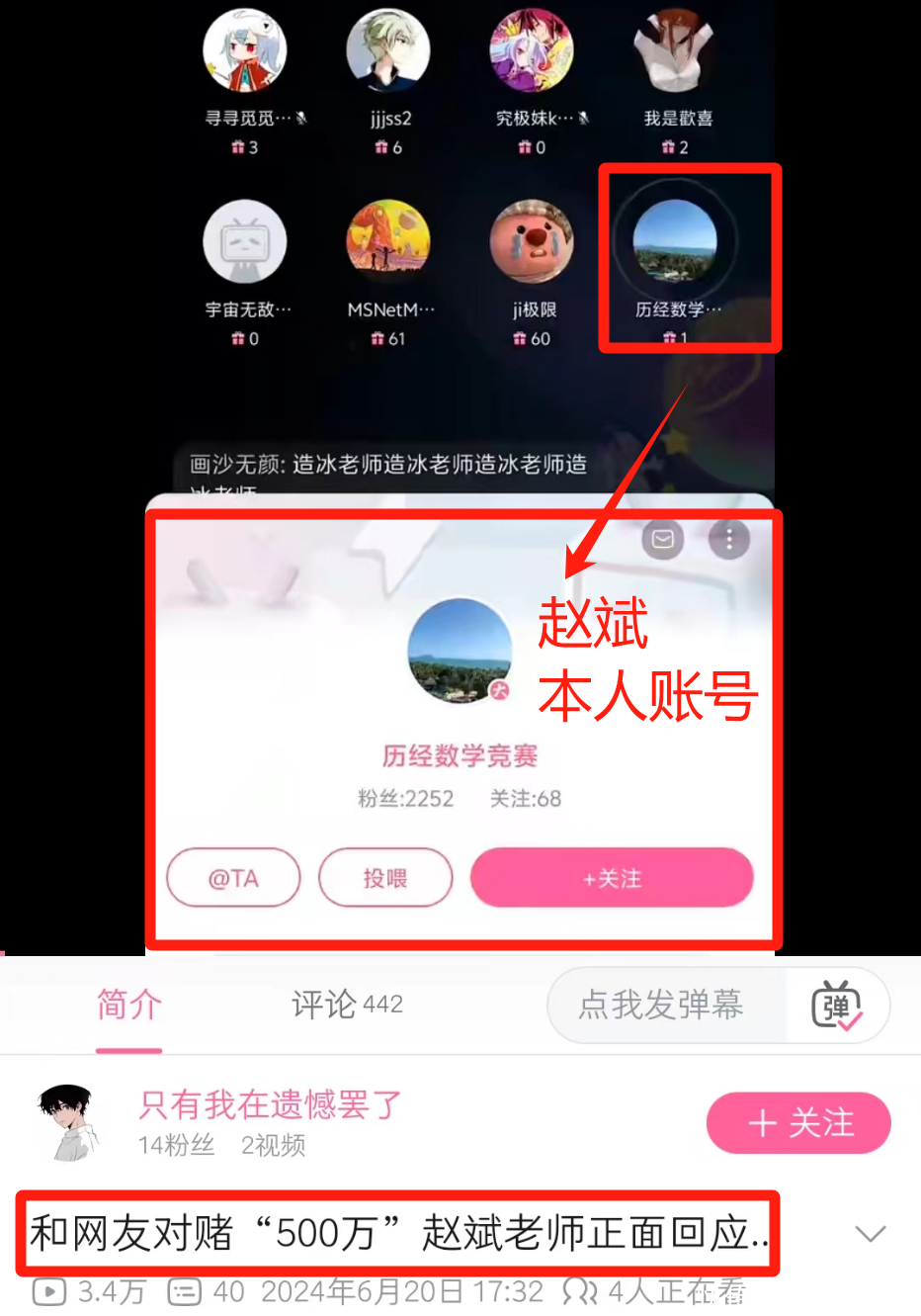Open the 评论 442 comments tab
This screenshot has width=921, height=1316.
click(347, 1005)
